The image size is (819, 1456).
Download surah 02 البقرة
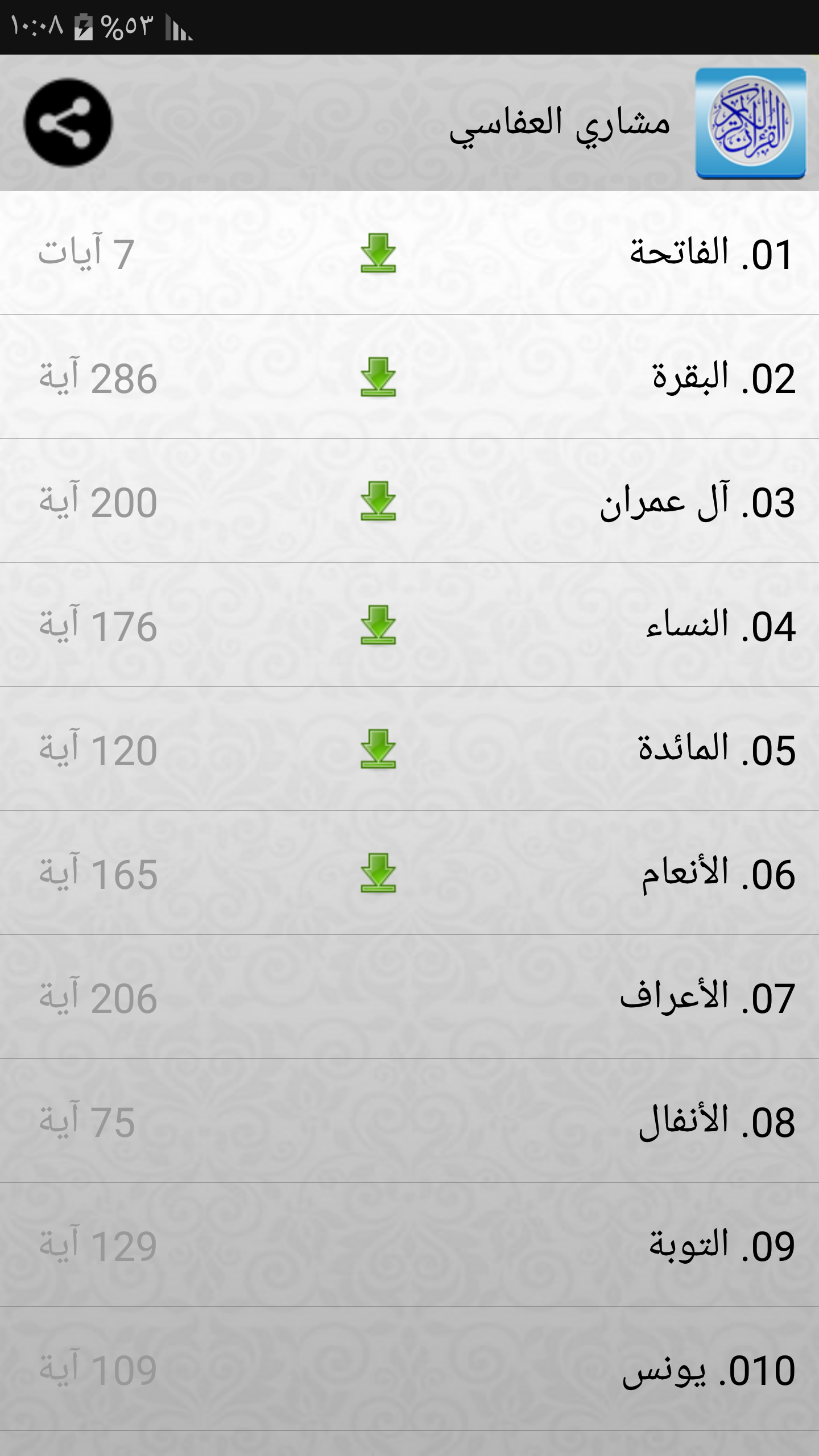coord(378,377)
